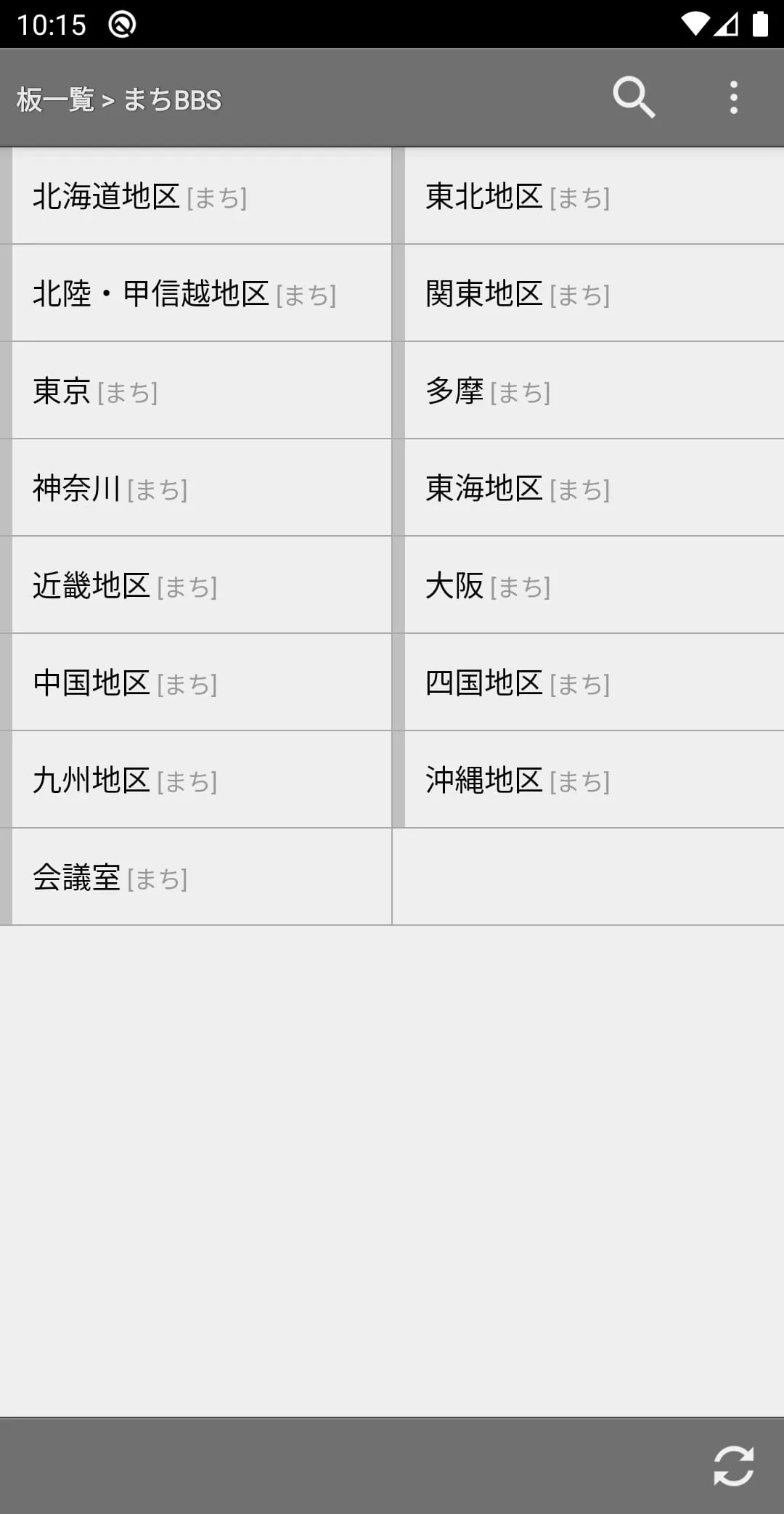Open the 九州地区 board
The height and width of the screenshot is (1514, 784).
[202, 780]
